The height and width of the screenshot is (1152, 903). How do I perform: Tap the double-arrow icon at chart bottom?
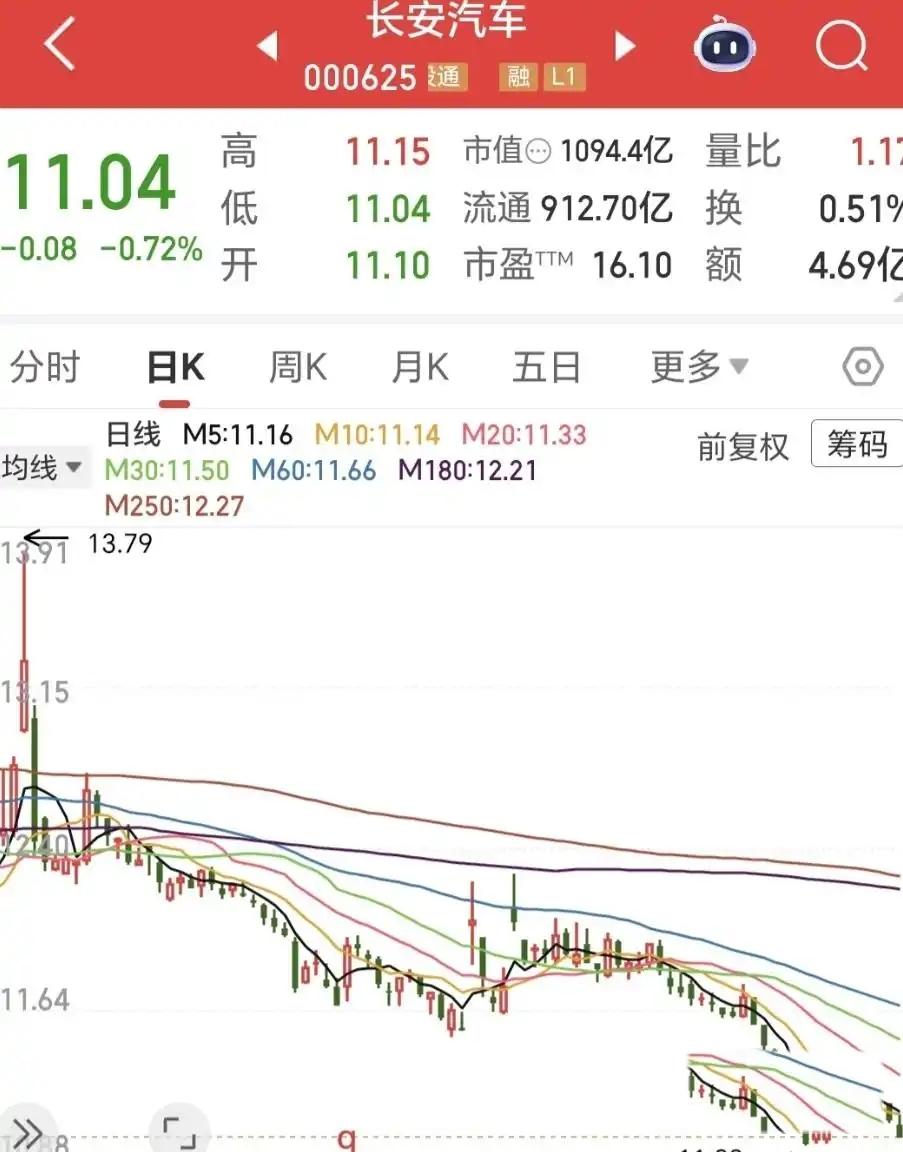(x=26, y=1133)
